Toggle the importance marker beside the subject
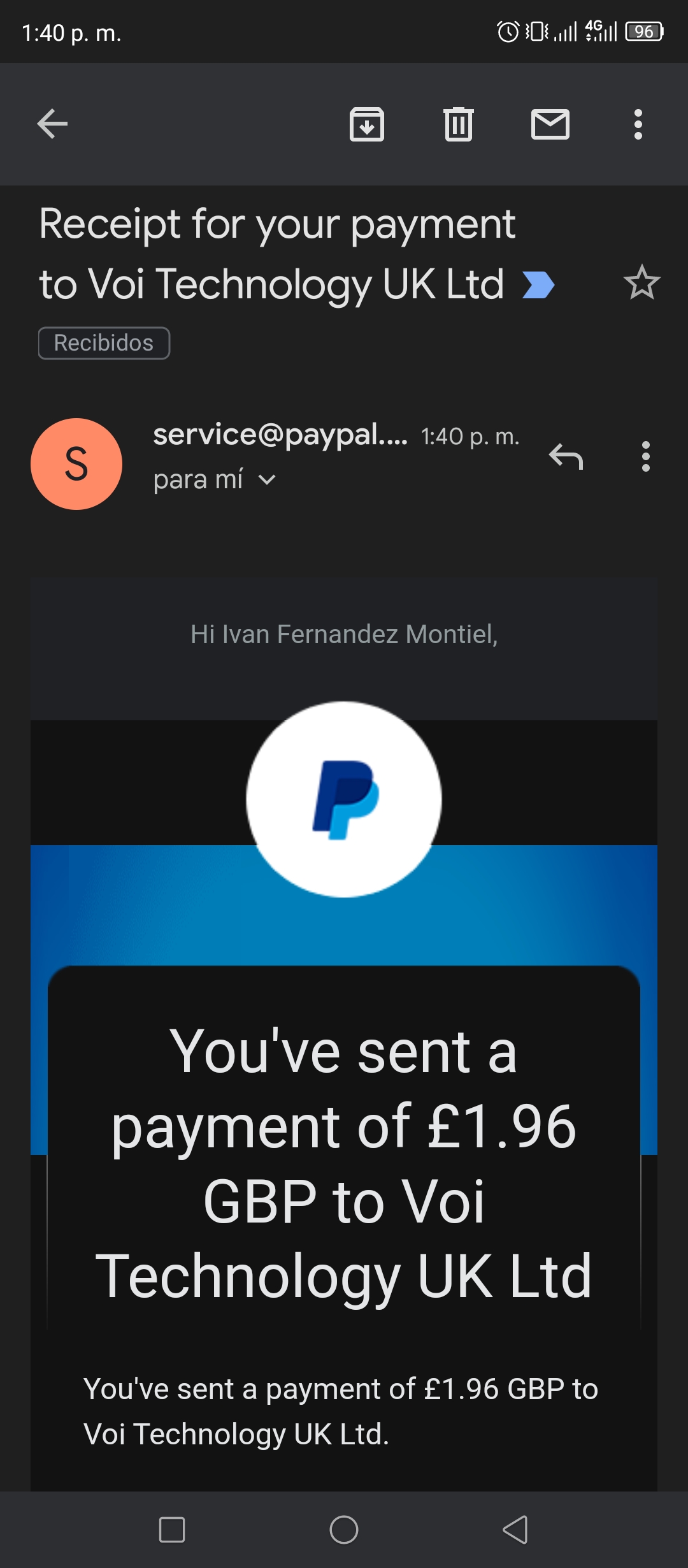Screen dimensions: 688x1568 538,285
